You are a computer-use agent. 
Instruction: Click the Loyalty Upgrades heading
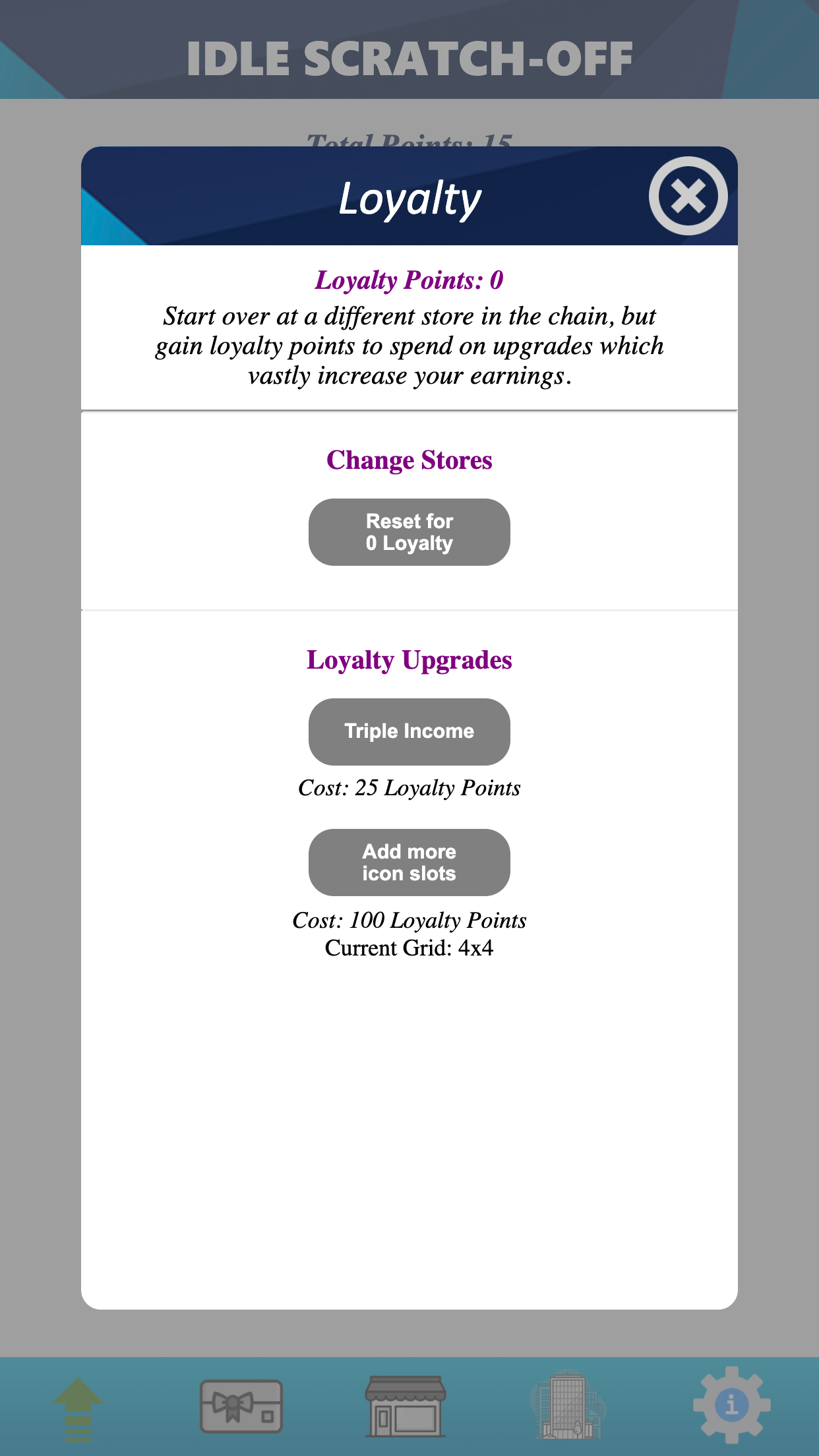(x=409, y=659)
